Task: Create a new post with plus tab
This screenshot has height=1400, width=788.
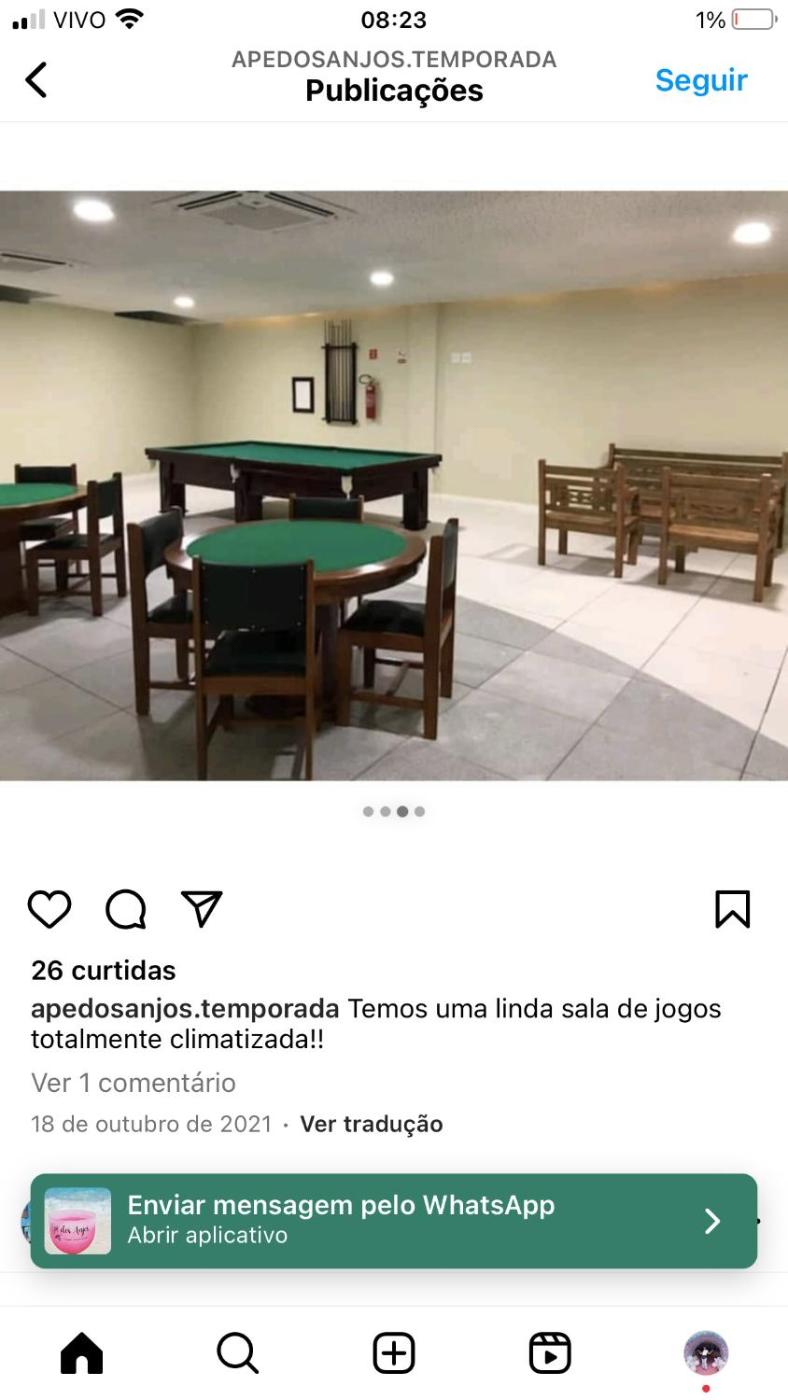Action: tap(394, 1354)
